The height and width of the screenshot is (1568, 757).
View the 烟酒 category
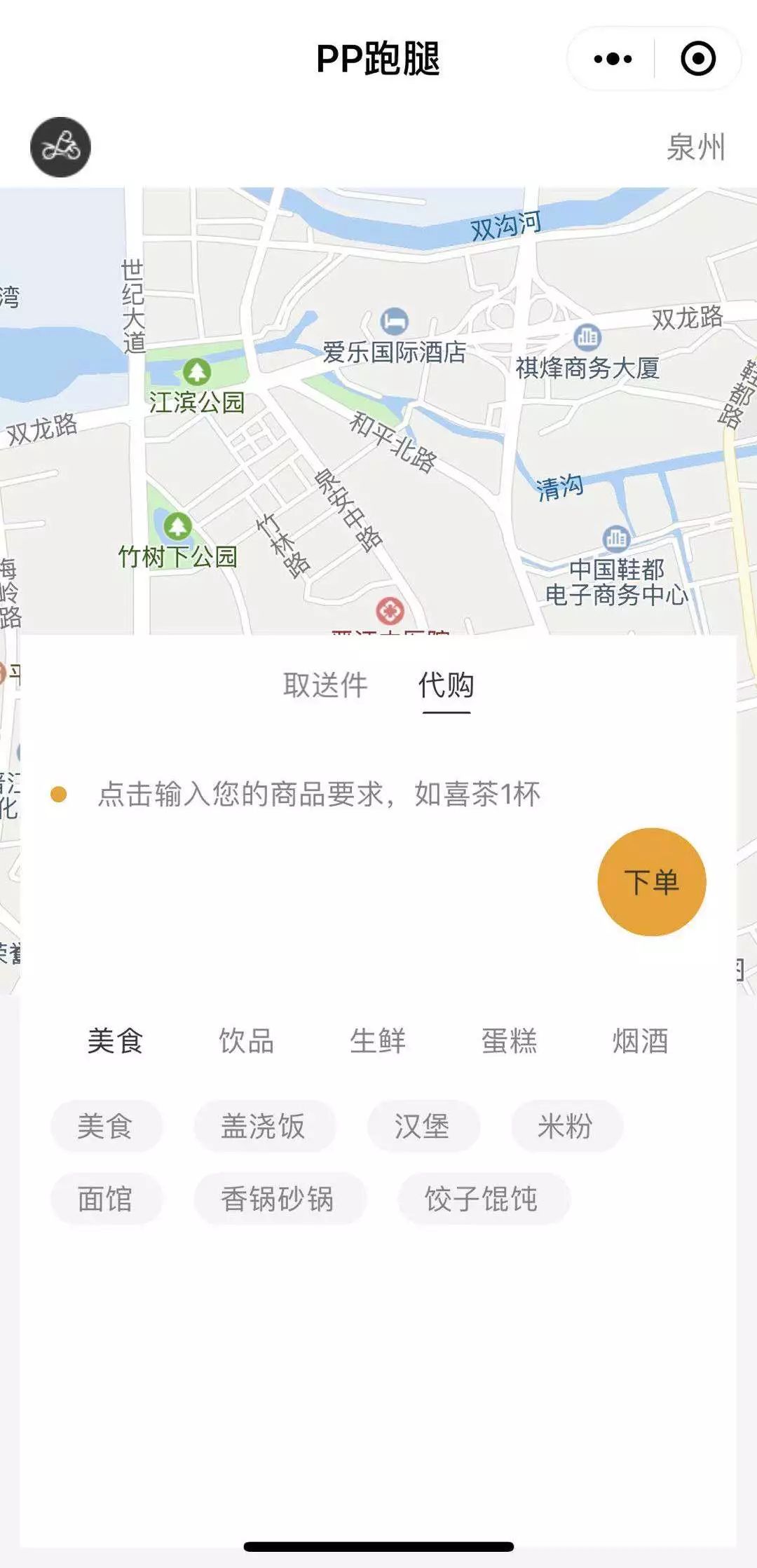coord(641,1041)
